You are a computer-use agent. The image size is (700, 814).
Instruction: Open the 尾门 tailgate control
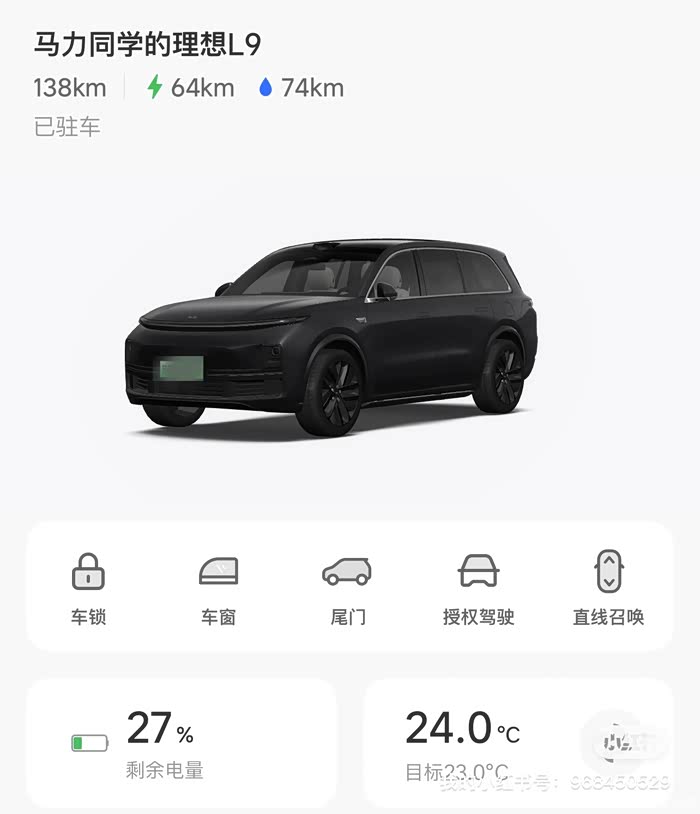click(347, 588)
